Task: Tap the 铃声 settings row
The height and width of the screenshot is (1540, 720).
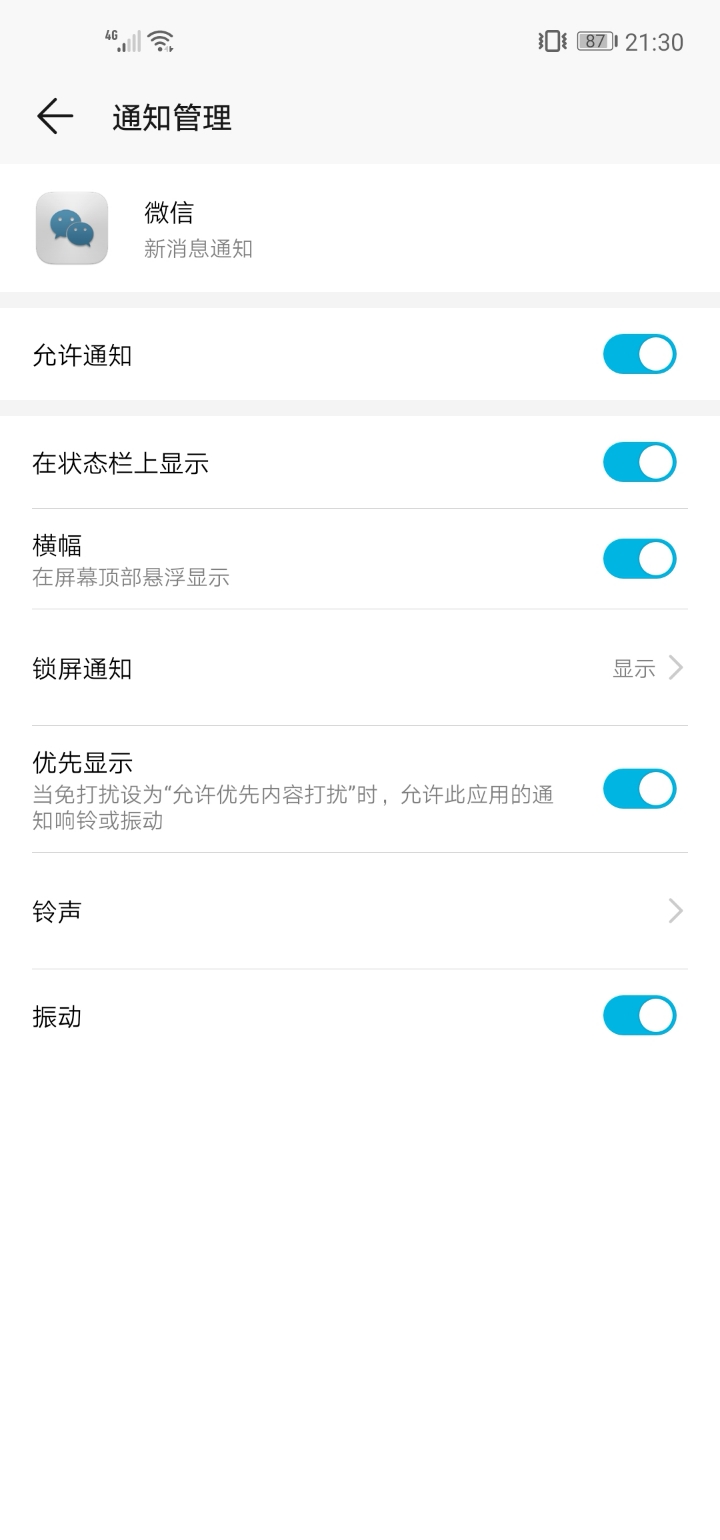Action: click(360, 910)
